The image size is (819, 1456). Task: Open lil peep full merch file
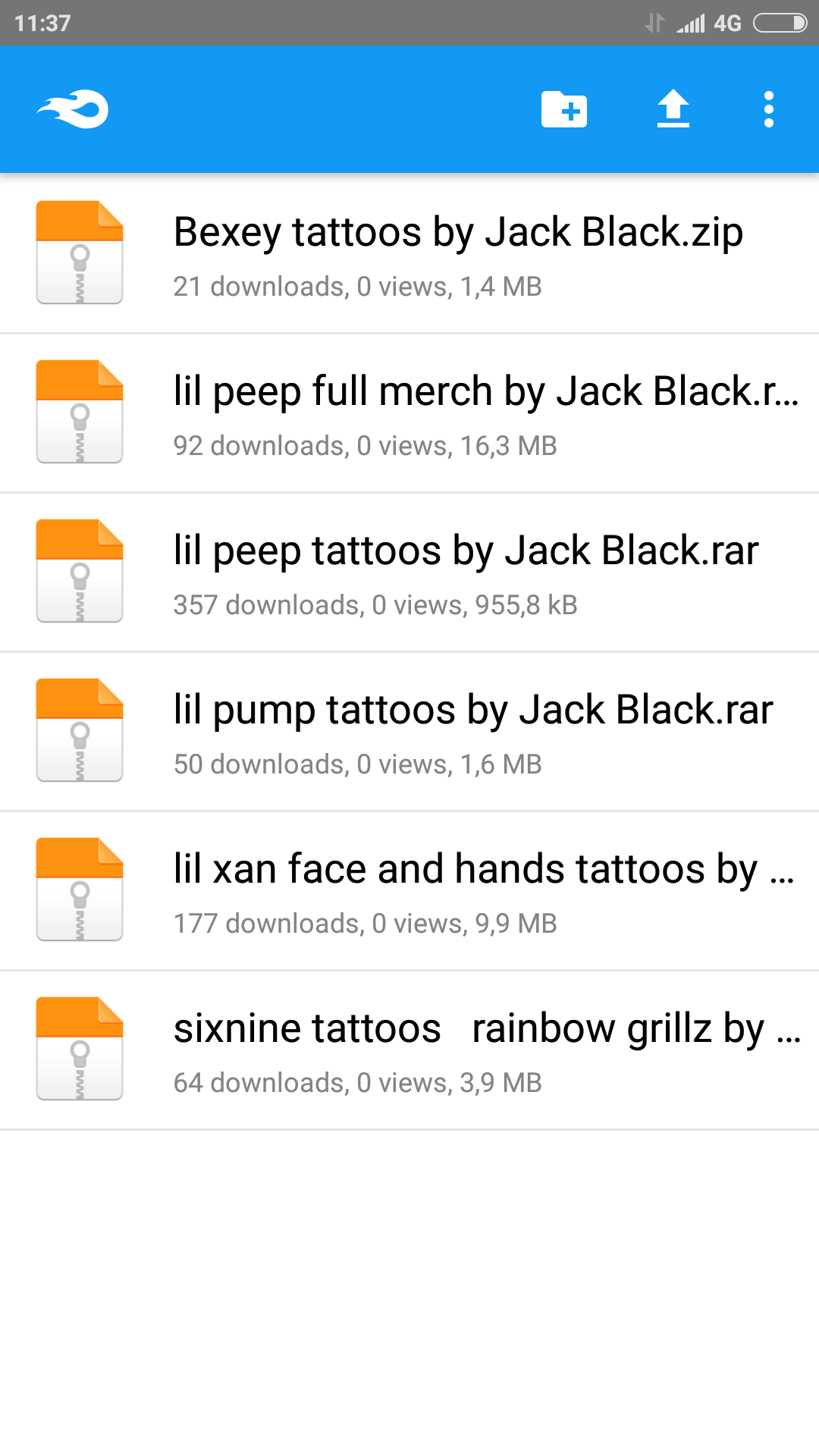tap(409, 413)
